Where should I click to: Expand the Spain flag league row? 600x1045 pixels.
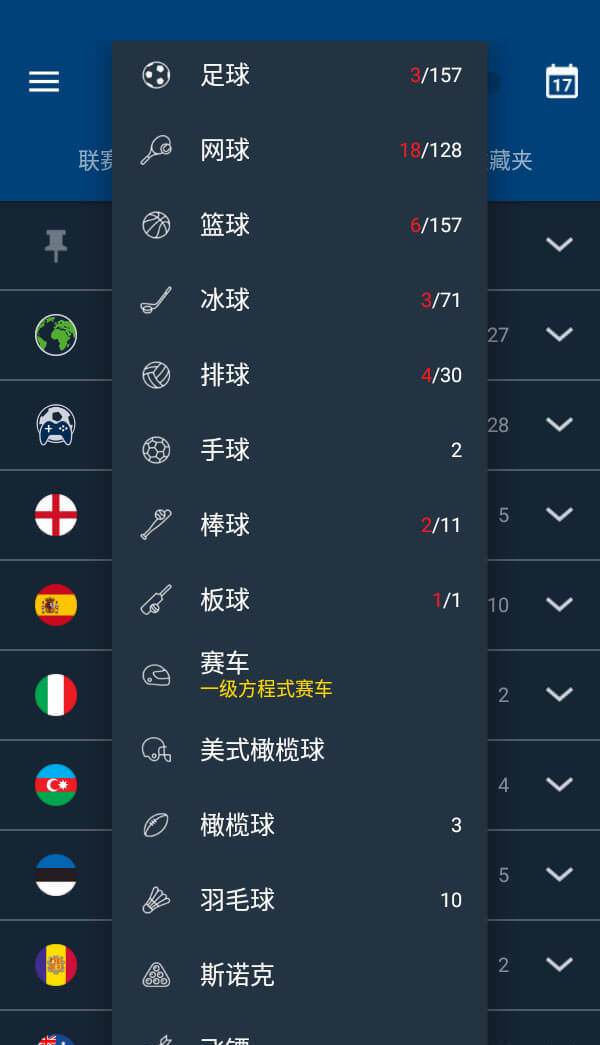pos(559,604)
